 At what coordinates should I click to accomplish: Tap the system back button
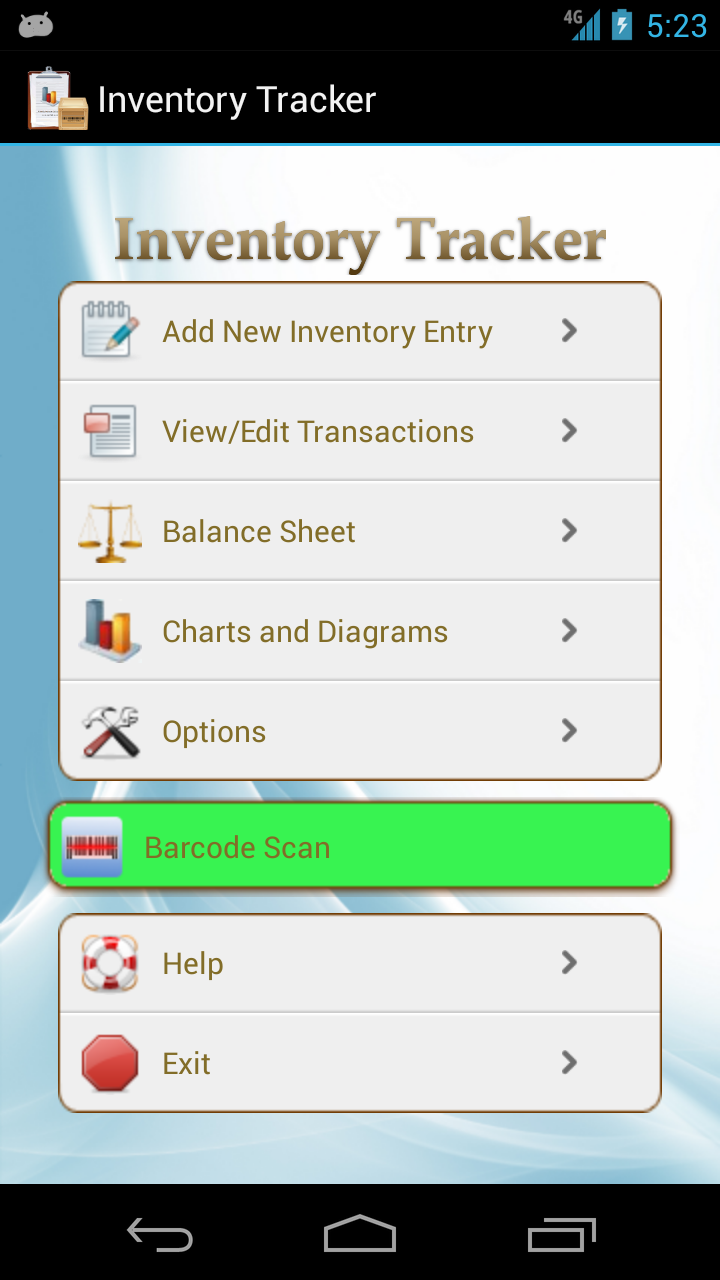(x=160, y=1235)
